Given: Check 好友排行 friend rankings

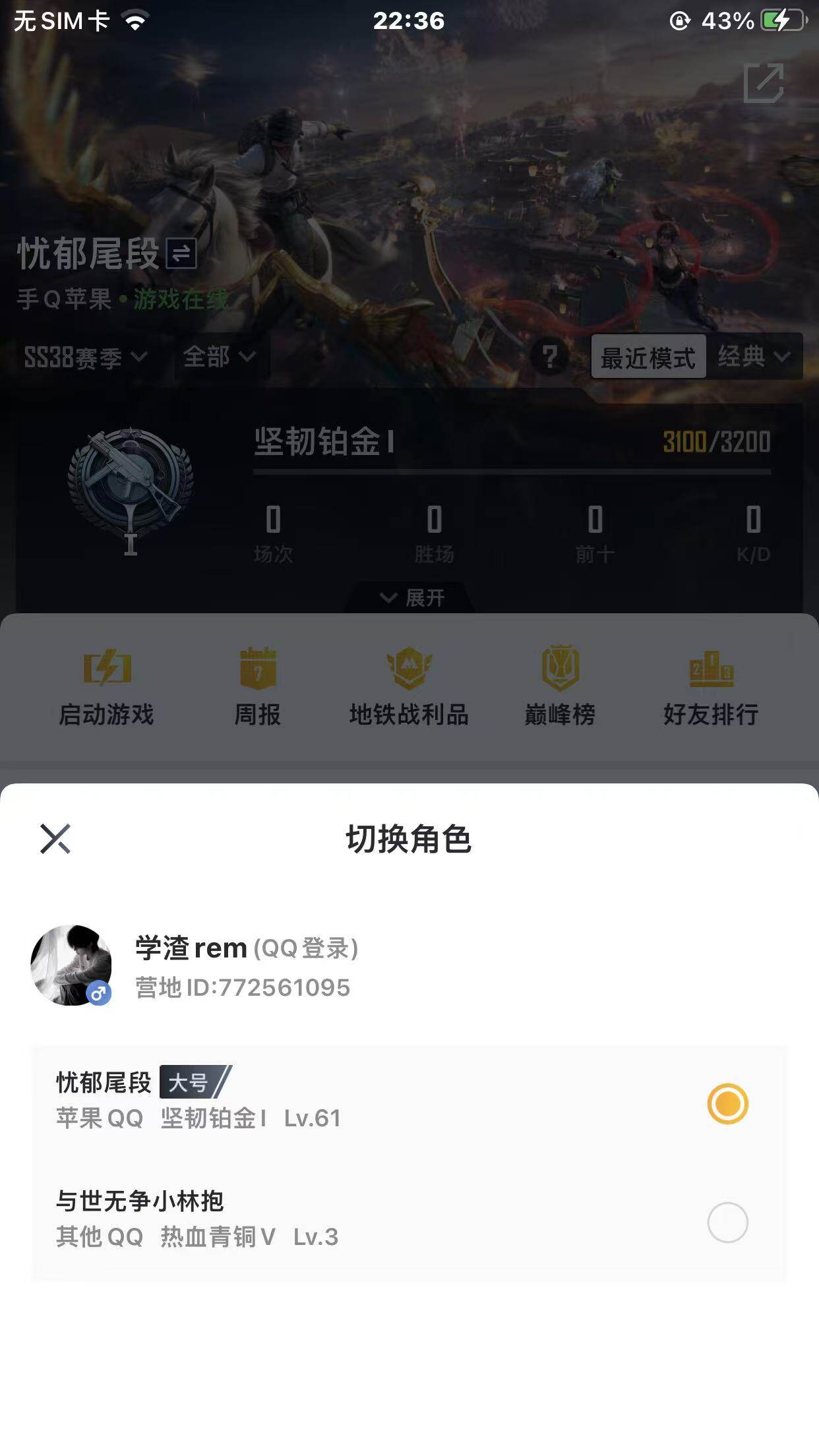Looking at the screenshot, I should pyautogui.click(x=711, y=686).
